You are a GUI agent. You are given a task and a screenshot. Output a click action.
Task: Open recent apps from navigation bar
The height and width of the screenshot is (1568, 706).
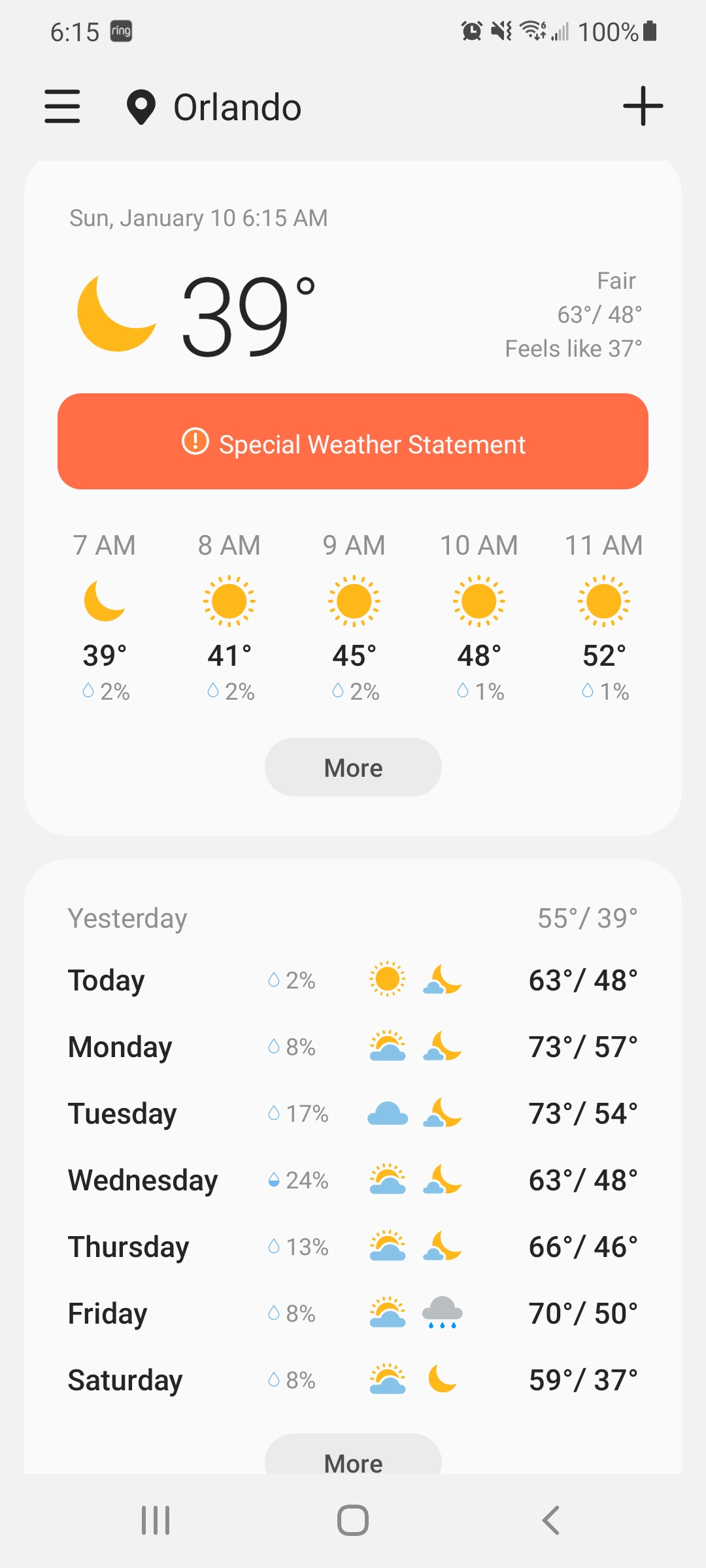click(156, 1520)
